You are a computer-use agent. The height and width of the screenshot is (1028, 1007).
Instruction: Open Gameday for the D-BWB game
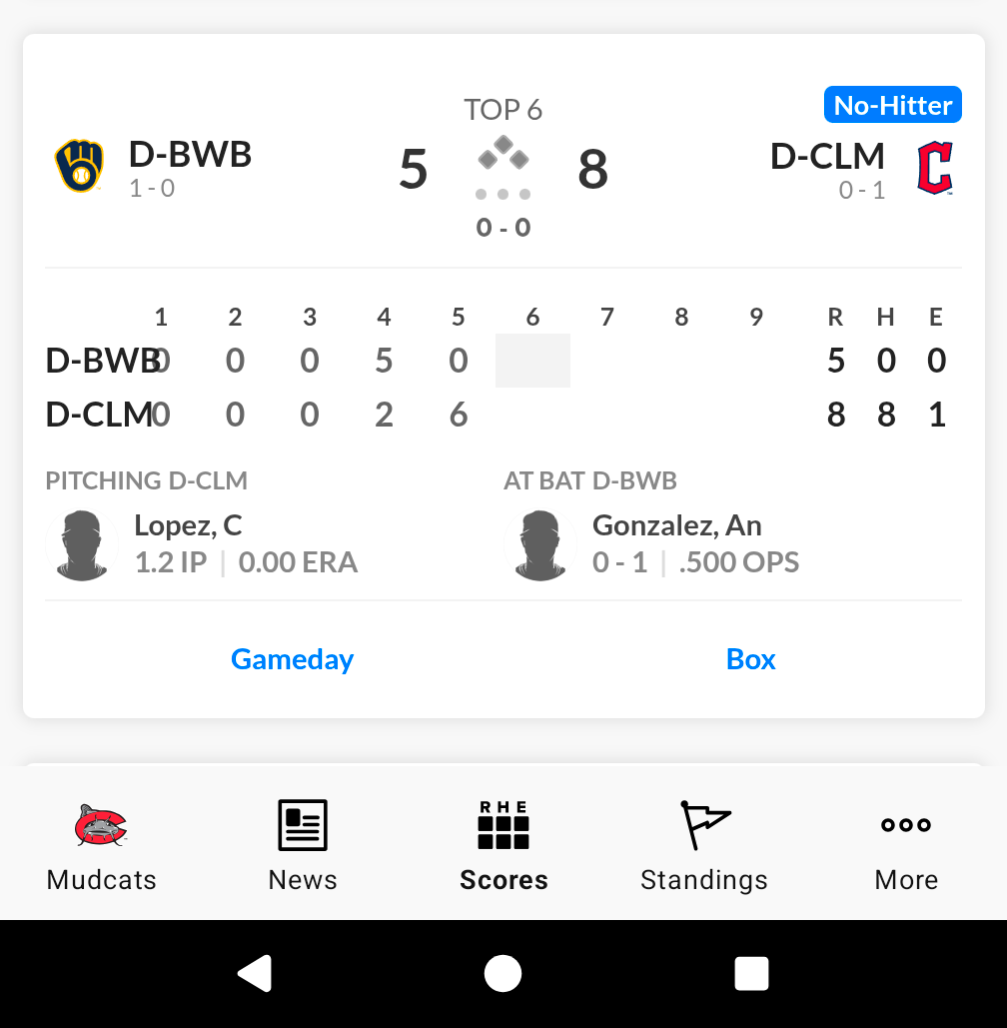click(292, 660)
